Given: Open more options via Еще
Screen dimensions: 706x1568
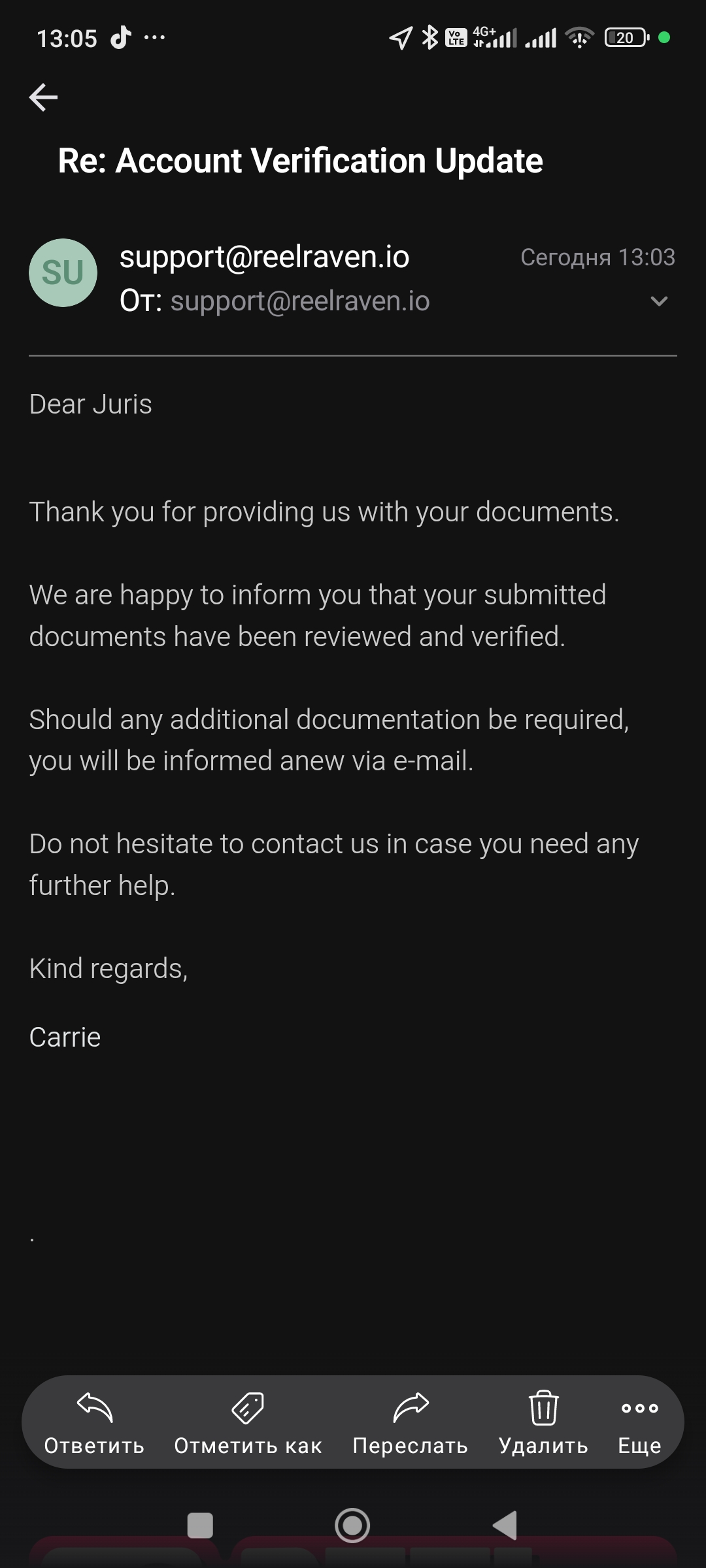Looking at the screenshot, I should tap(639, 1424).
